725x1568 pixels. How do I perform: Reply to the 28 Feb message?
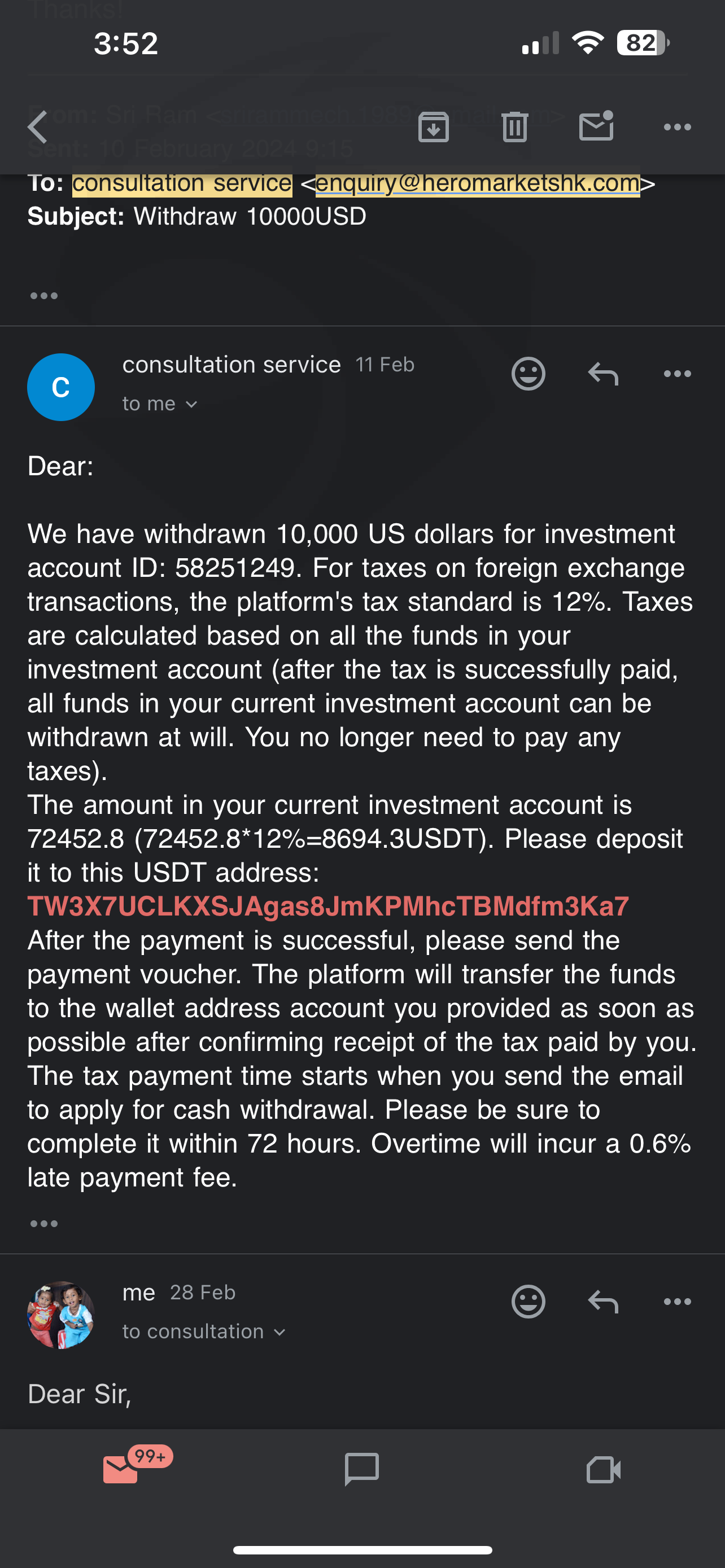603,1302
